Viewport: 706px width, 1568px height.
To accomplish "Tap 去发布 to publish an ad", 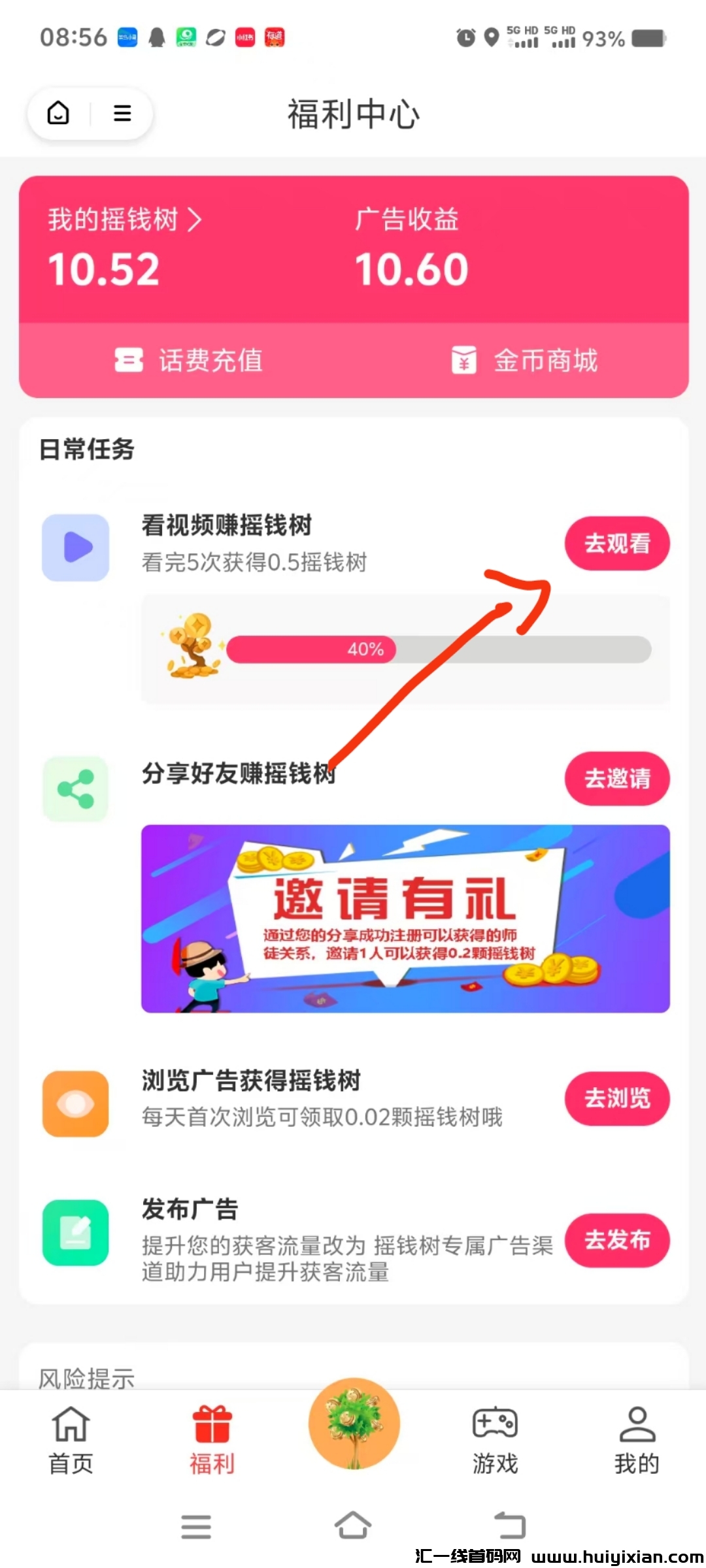I will (617, 1239).
